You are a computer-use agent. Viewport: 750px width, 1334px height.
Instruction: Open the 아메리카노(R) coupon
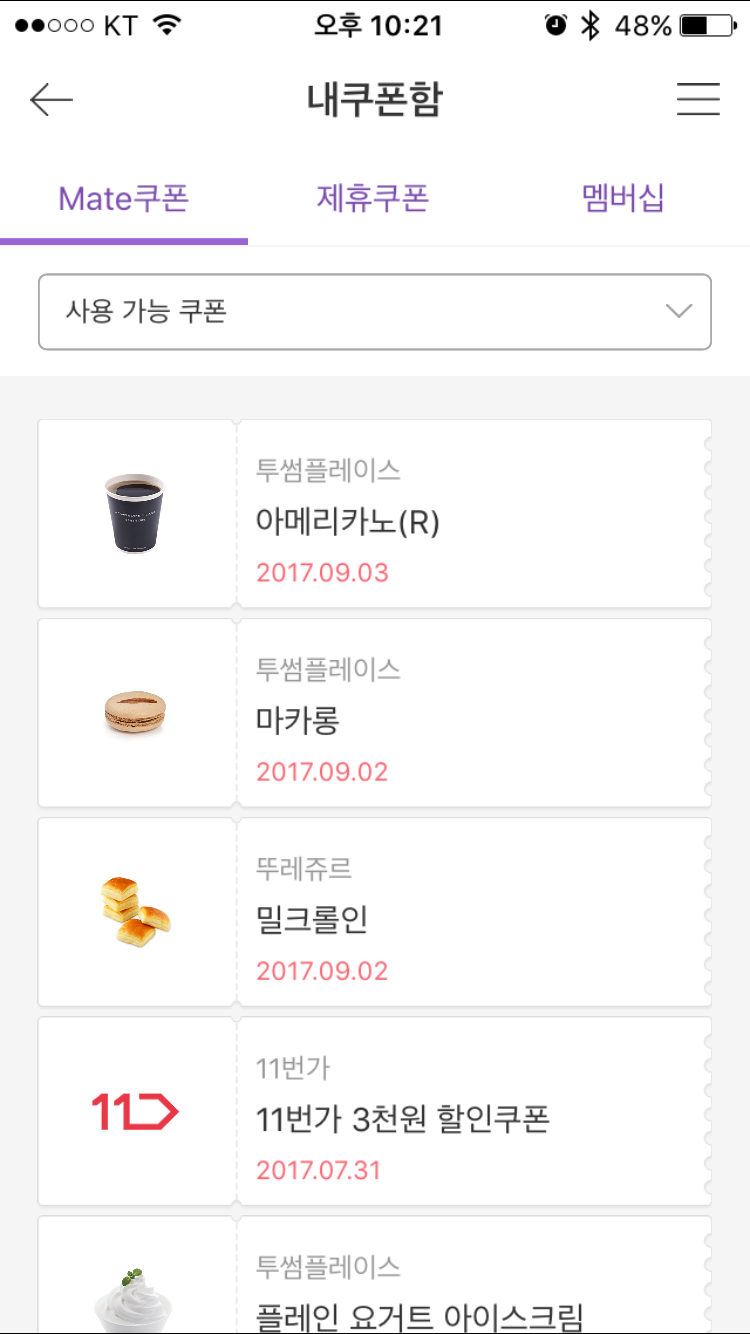tap(374, 514)
